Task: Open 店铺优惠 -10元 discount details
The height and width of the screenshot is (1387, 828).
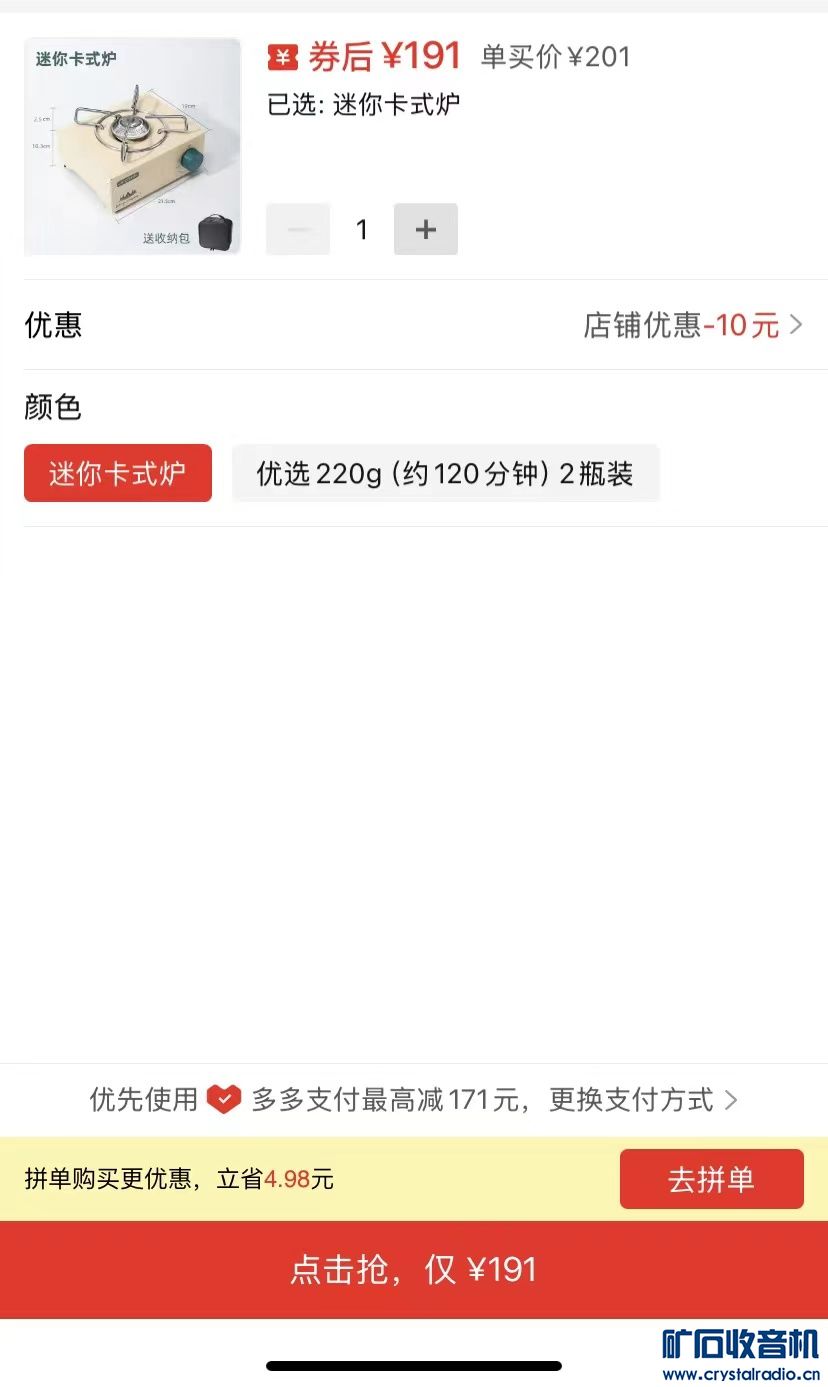Action: click(x=692, y=325)
